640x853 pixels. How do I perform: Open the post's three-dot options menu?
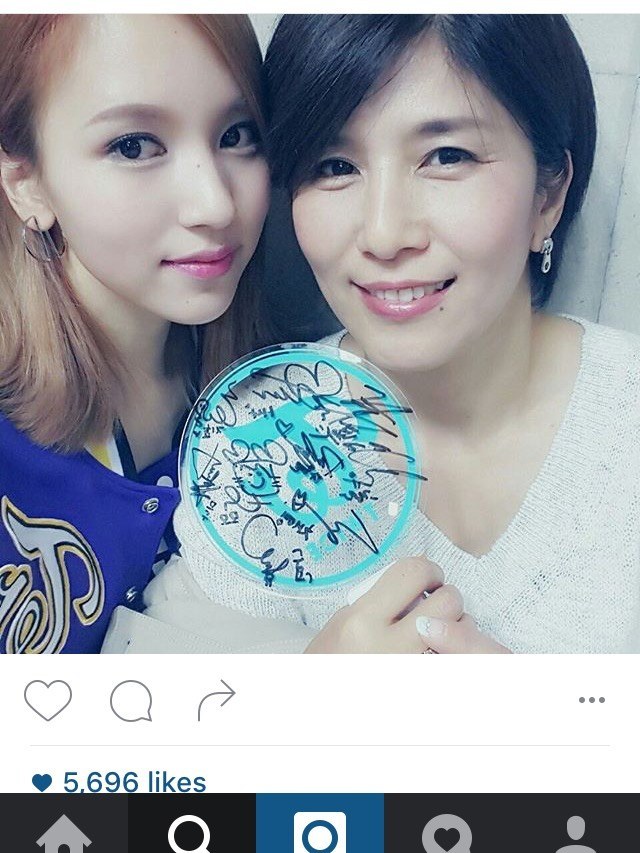tap(591, 700)
